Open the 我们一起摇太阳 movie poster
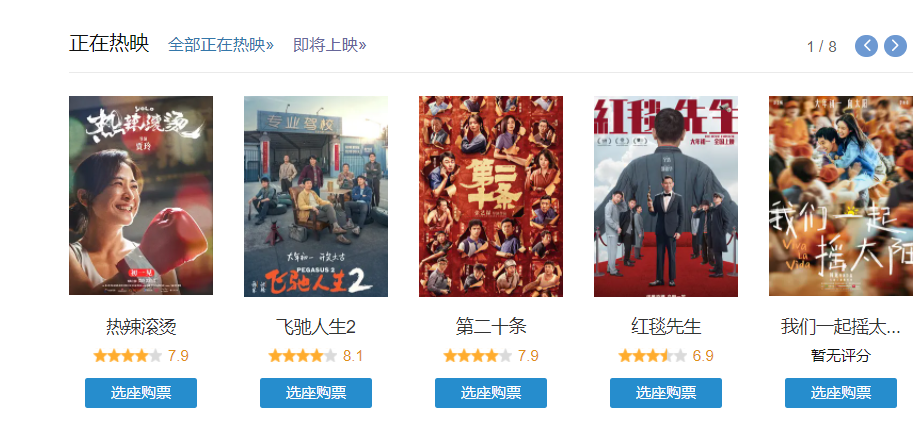Image resolution: width=924 pixels, height=430 pixels. (x=840, y=196)
